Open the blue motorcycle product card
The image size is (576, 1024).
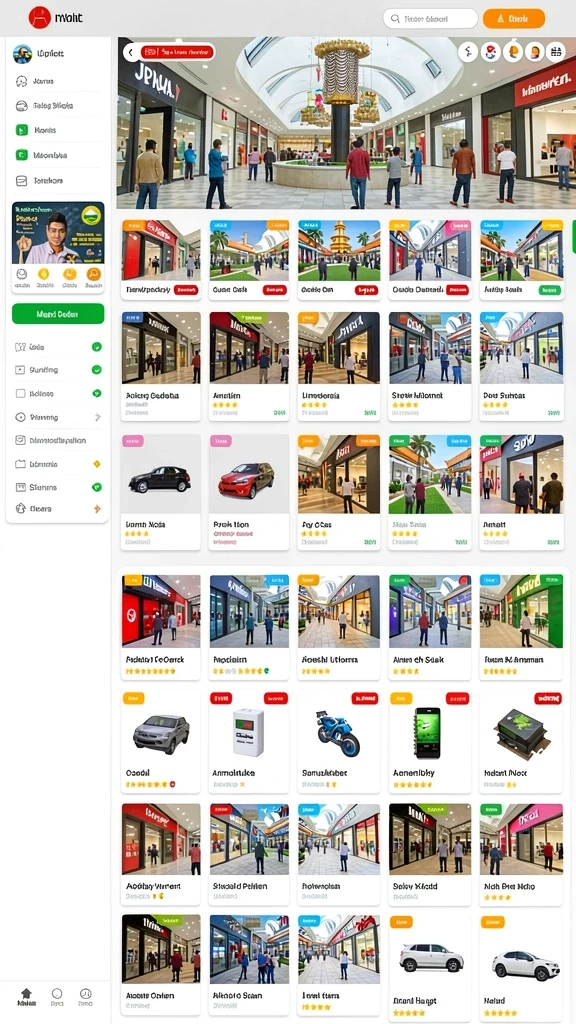(338, 741)
